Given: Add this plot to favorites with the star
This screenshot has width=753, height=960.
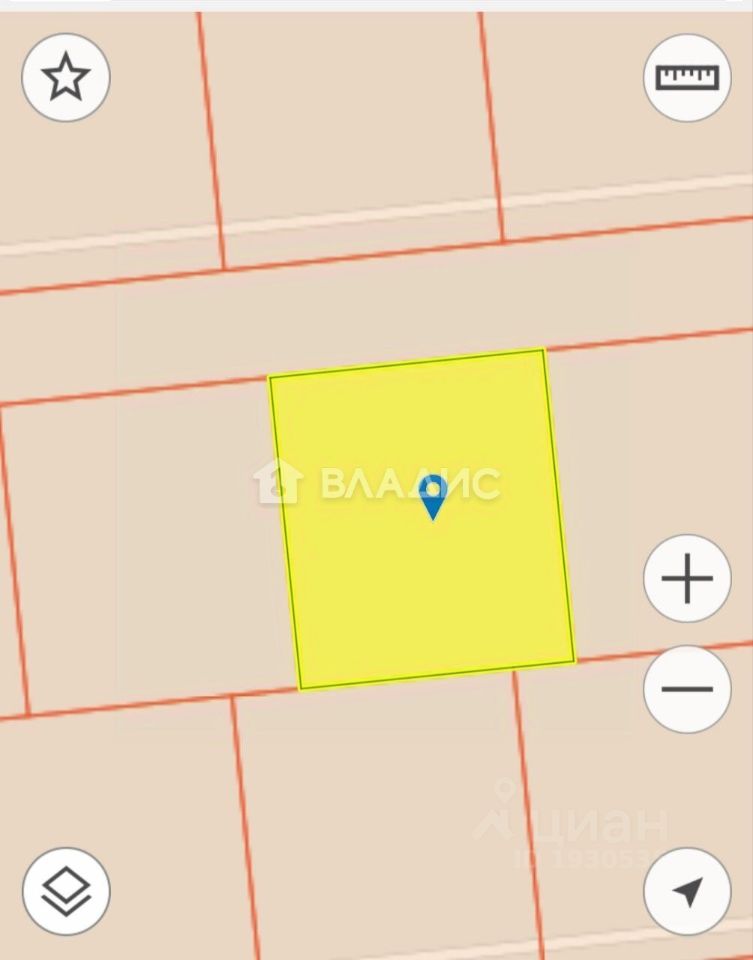Looking at the screenshot, I should click(x=66, y=77).
